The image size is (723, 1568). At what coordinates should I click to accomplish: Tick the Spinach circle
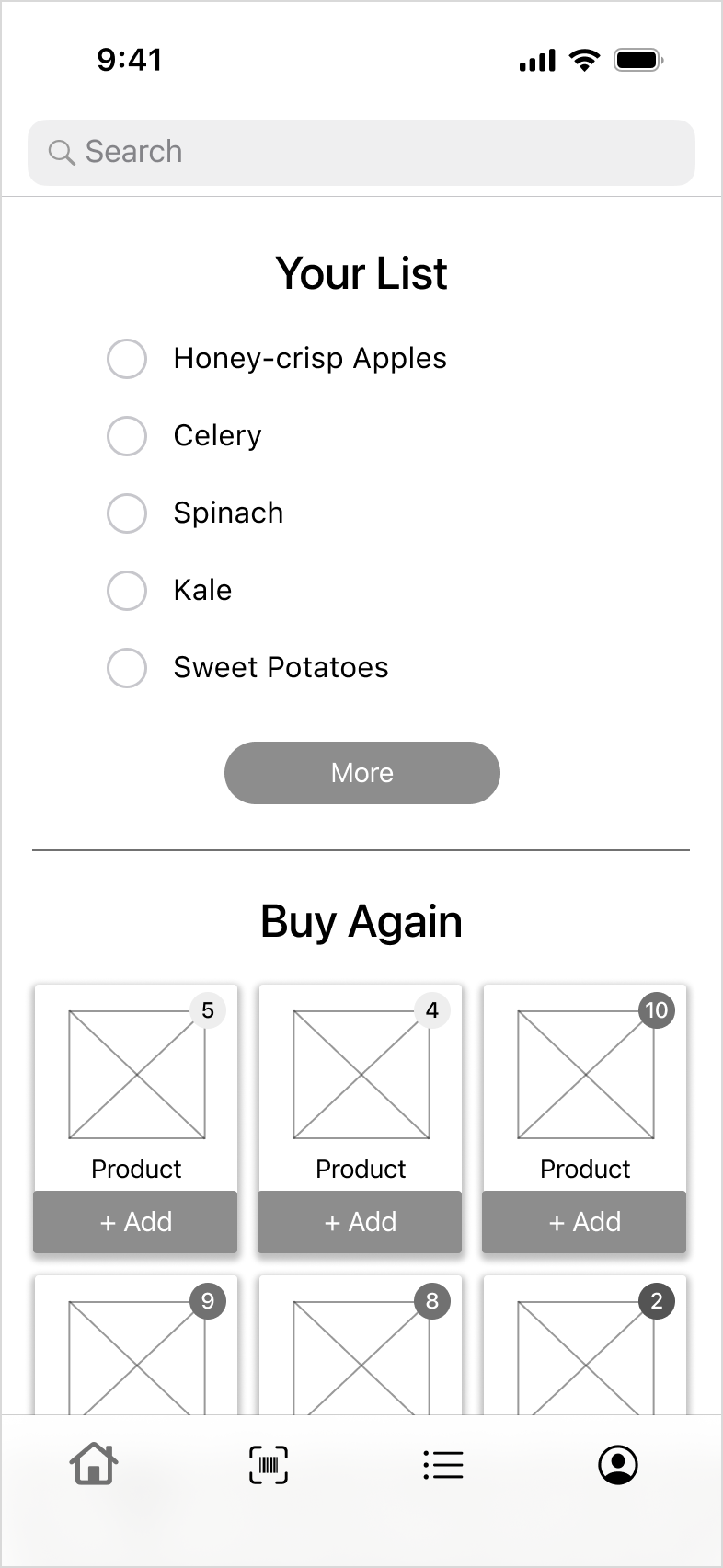coord(127,513)
